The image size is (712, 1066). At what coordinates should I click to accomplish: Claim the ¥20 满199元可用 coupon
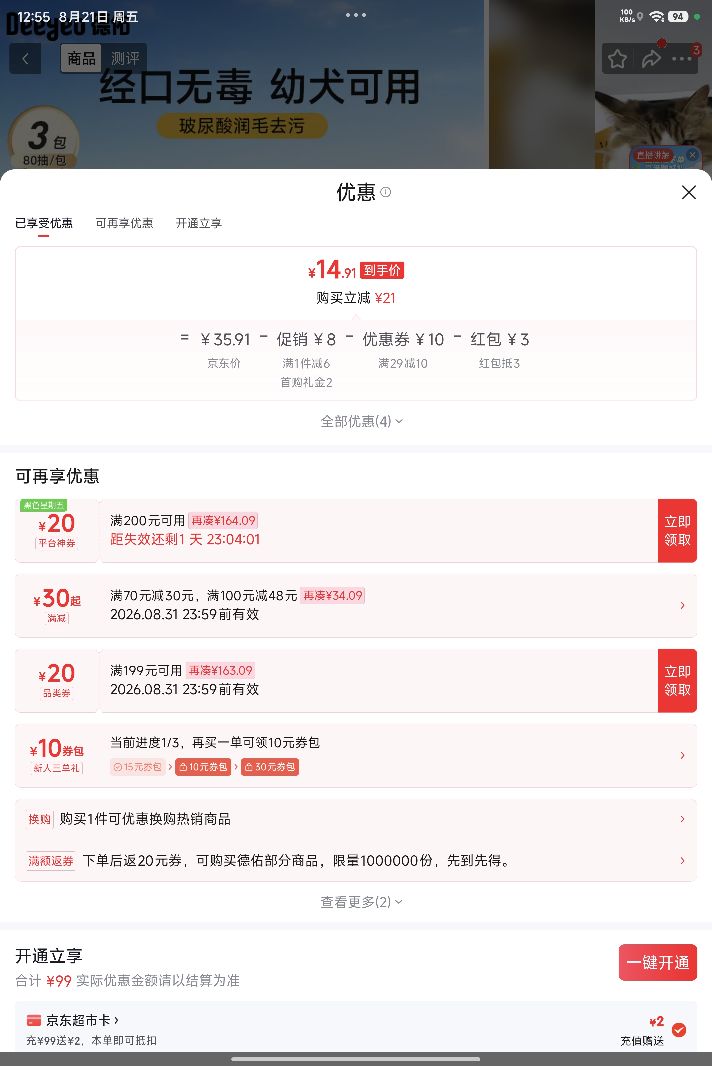point(677,681)
